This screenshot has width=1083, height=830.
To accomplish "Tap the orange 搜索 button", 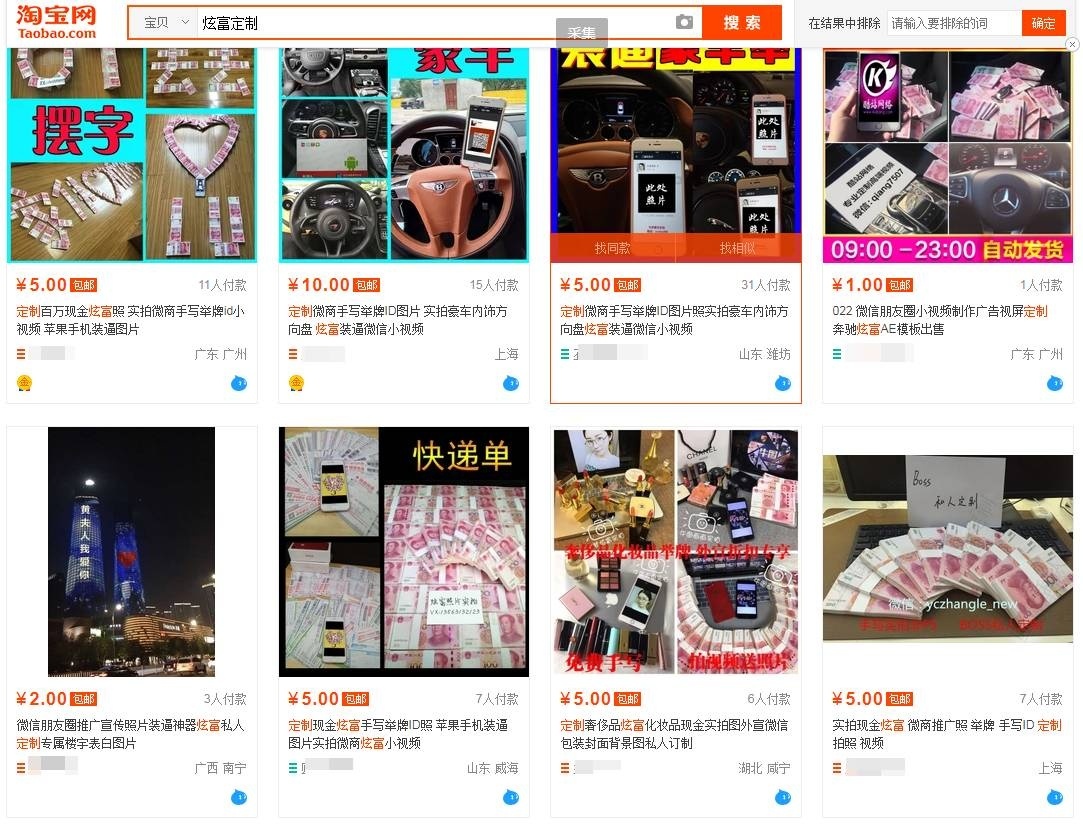I will (741, 22).
